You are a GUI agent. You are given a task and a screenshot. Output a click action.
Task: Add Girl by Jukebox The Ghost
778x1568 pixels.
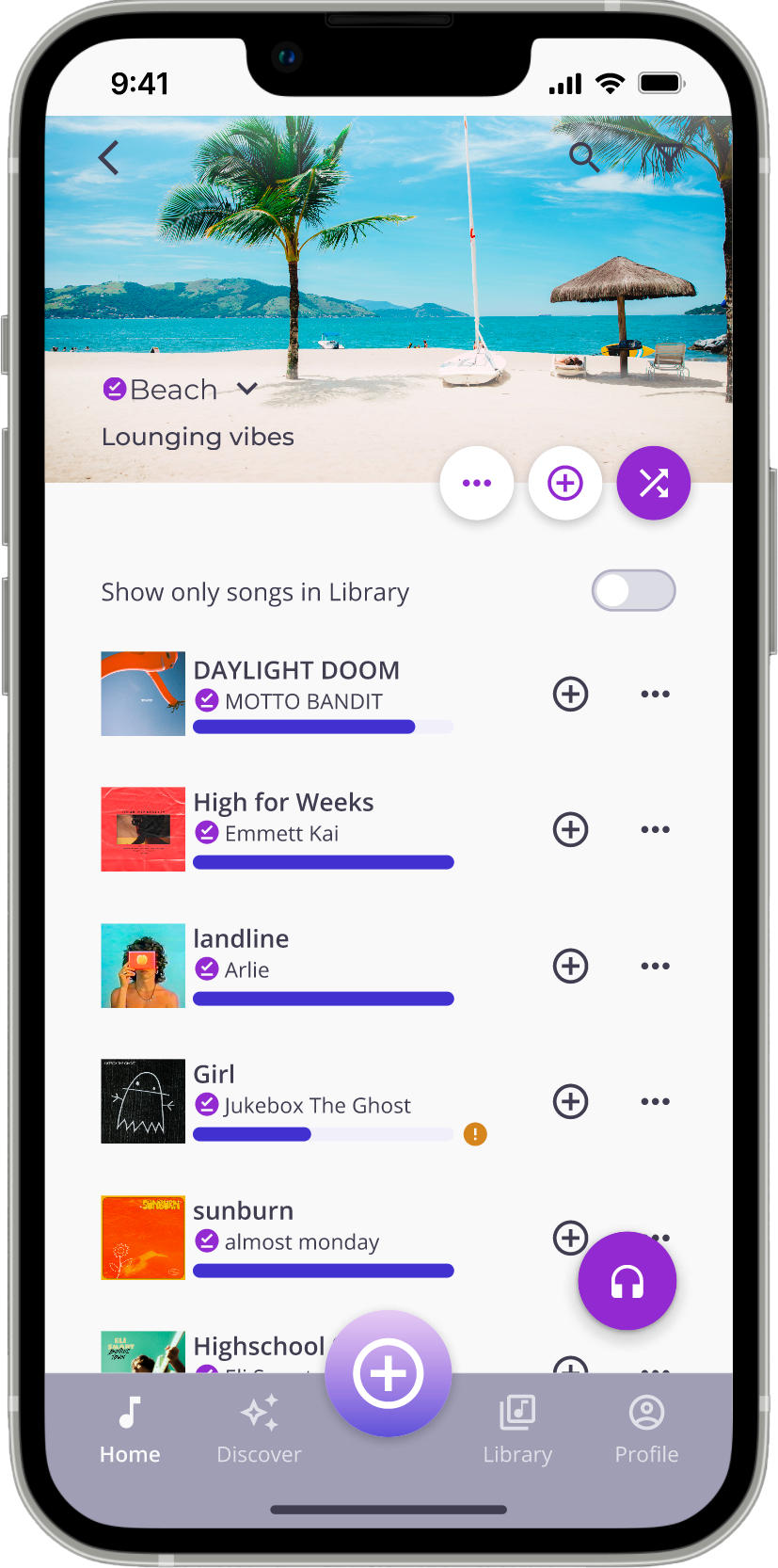point(570,1101)
